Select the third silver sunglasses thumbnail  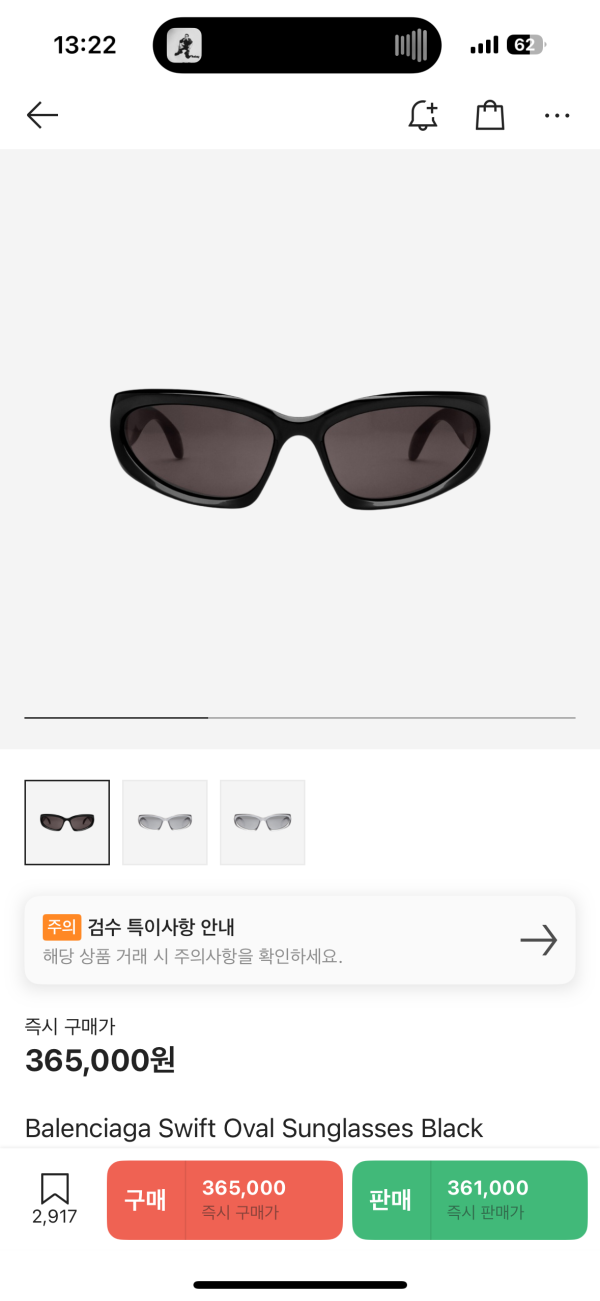[x=262, y=822]
